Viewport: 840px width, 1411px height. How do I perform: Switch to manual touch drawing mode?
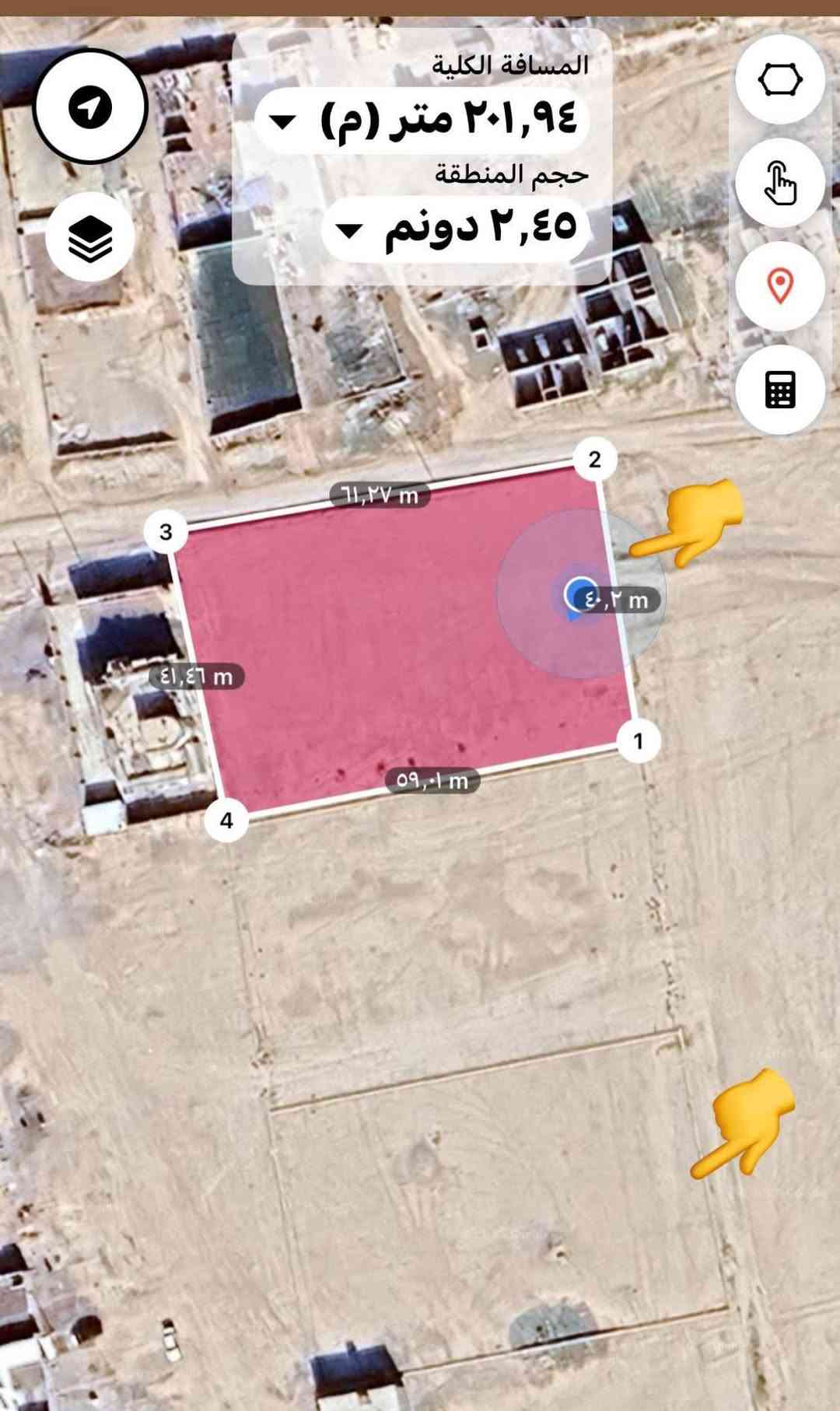[779, 183]
